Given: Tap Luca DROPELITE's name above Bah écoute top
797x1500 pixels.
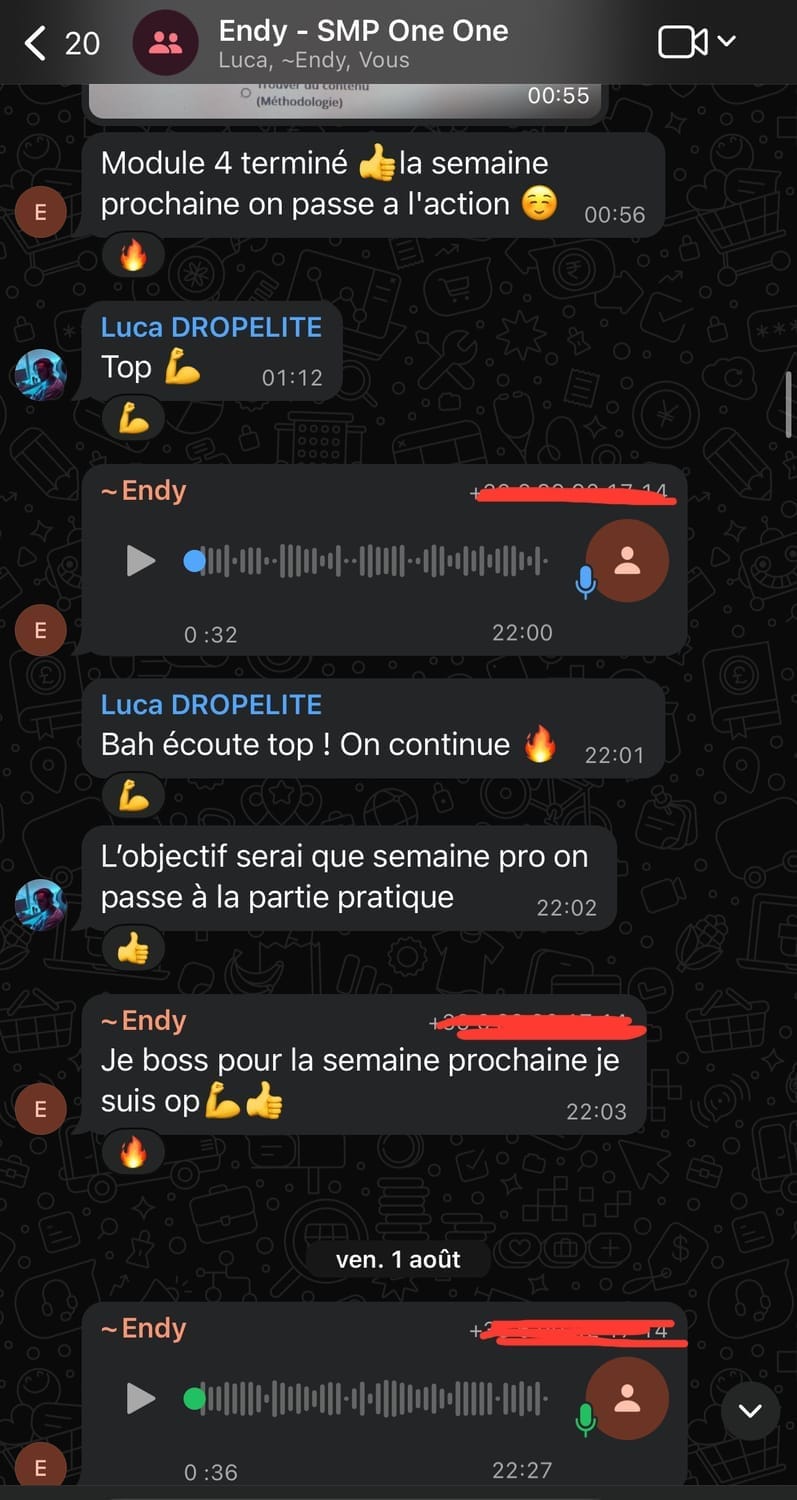Looking at the screenshot, I should pyautogui.click(x=211, y=704).
